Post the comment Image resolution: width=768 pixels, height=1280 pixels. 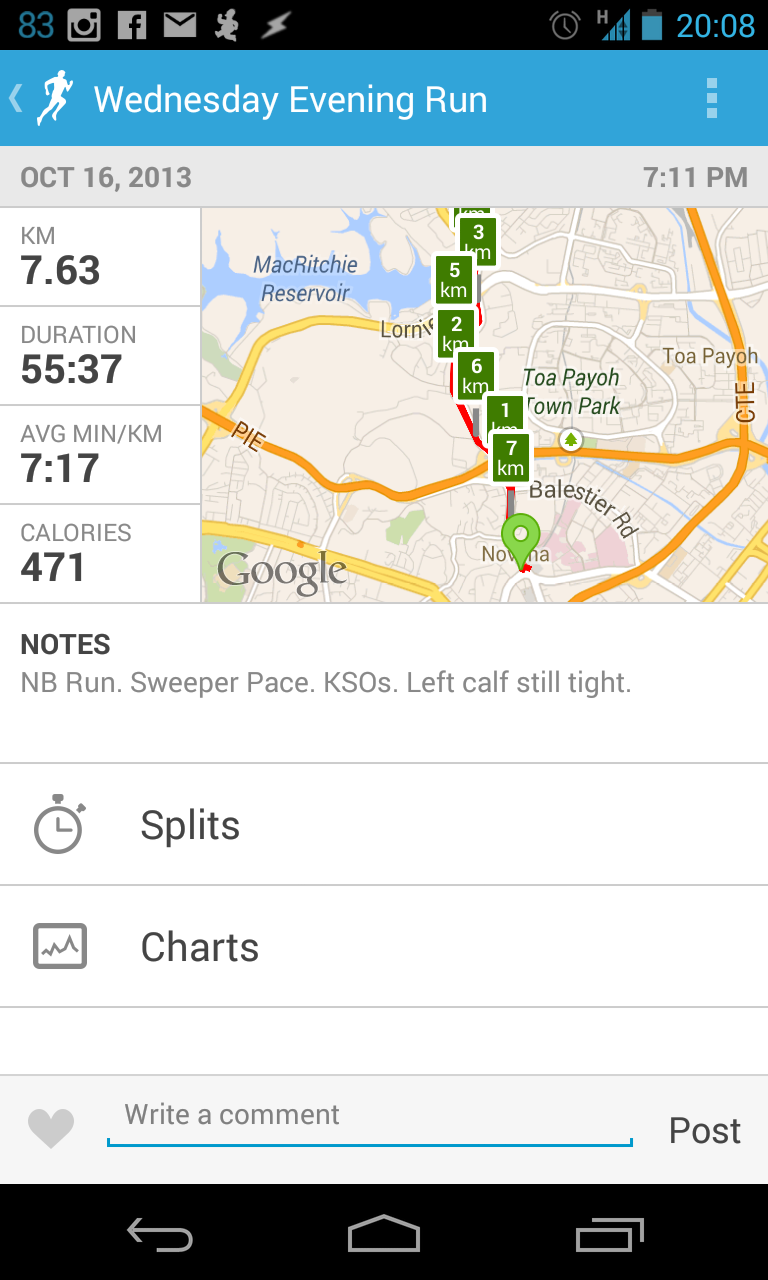point(704,1130)
